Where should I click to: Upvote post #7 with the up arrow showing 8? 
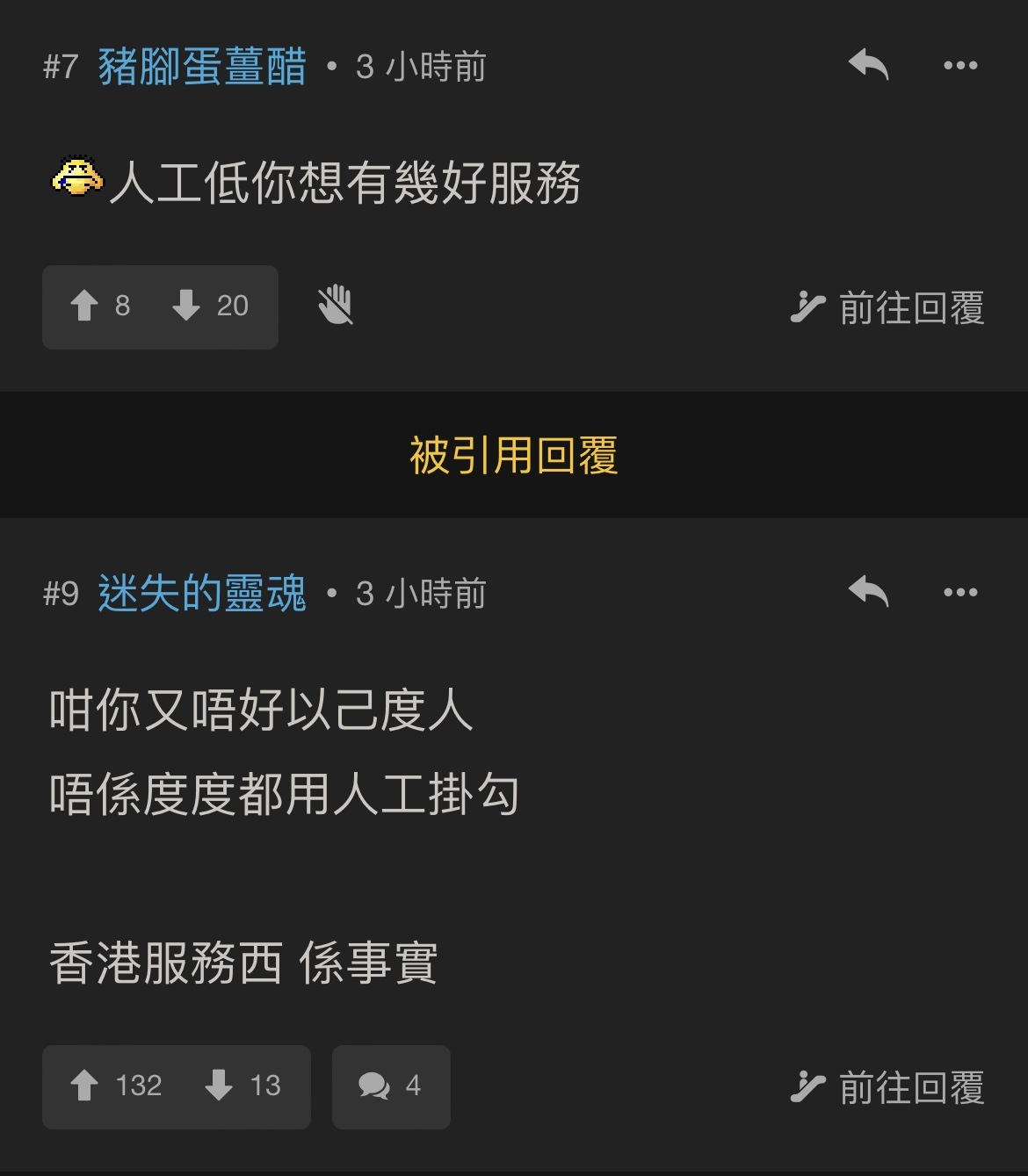[x=85, y=306]
